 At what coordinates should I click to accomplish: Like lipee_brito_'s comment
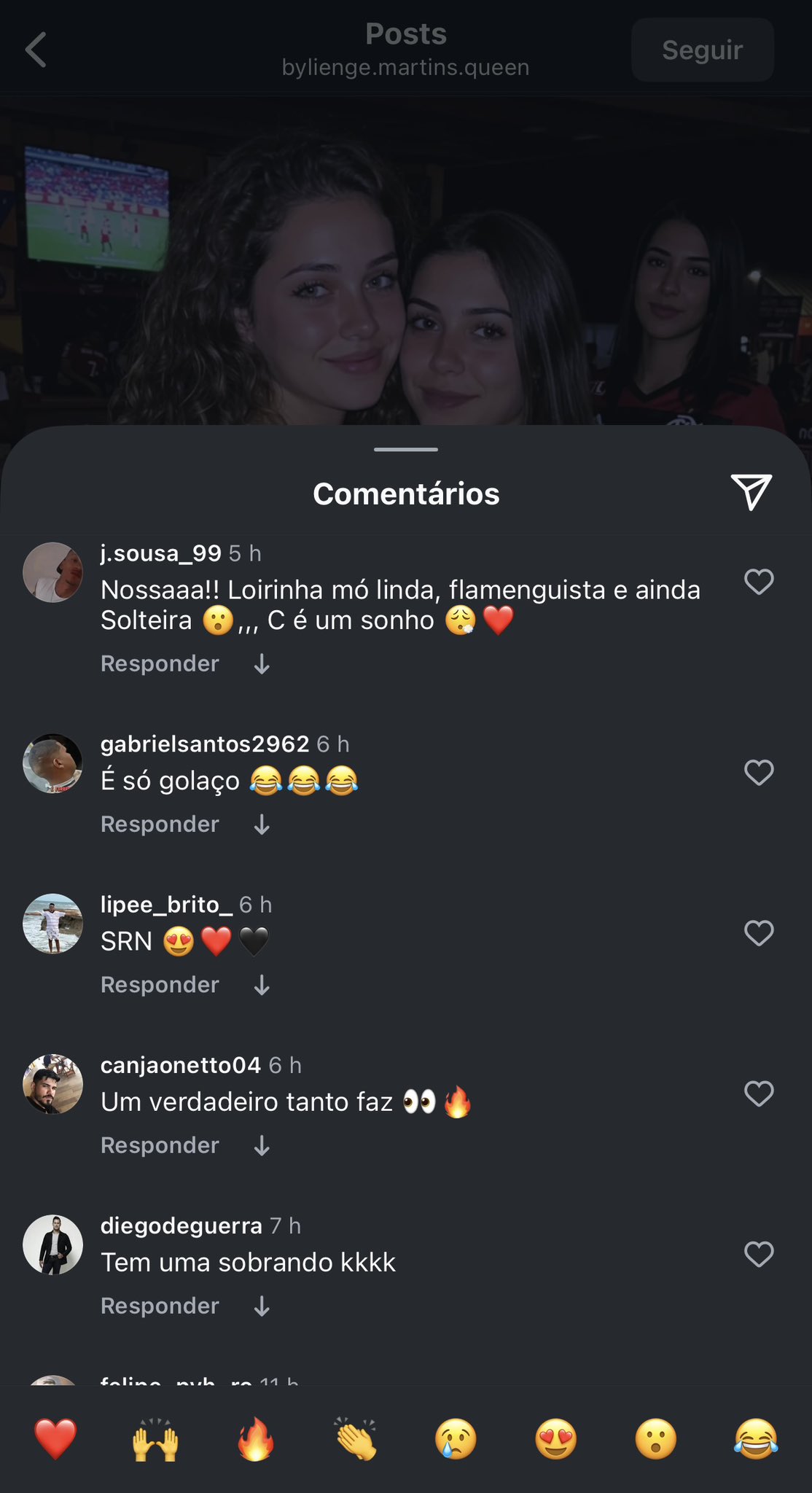tap(759, 932)
